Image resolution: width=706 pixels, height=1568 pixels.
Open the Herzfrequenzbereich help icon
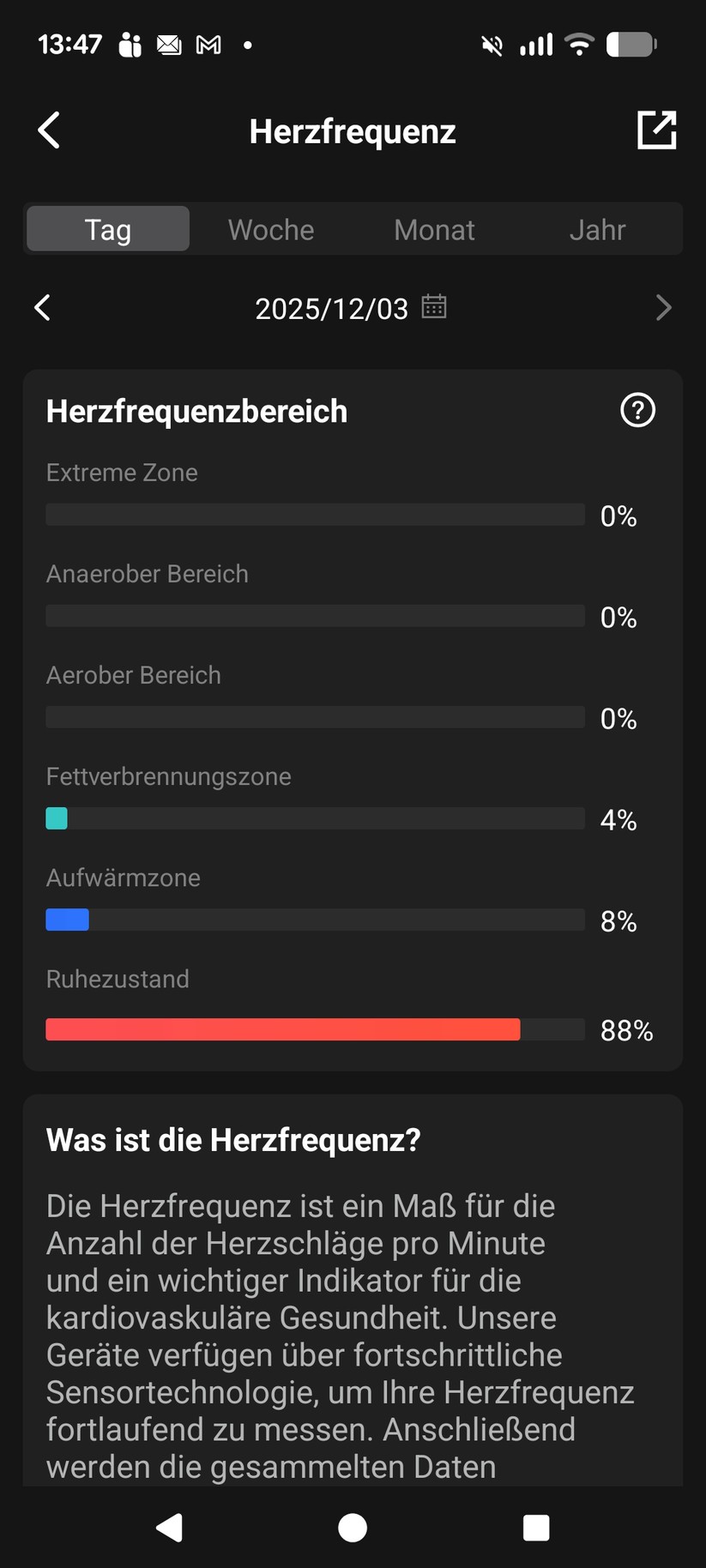pos(637,410)
